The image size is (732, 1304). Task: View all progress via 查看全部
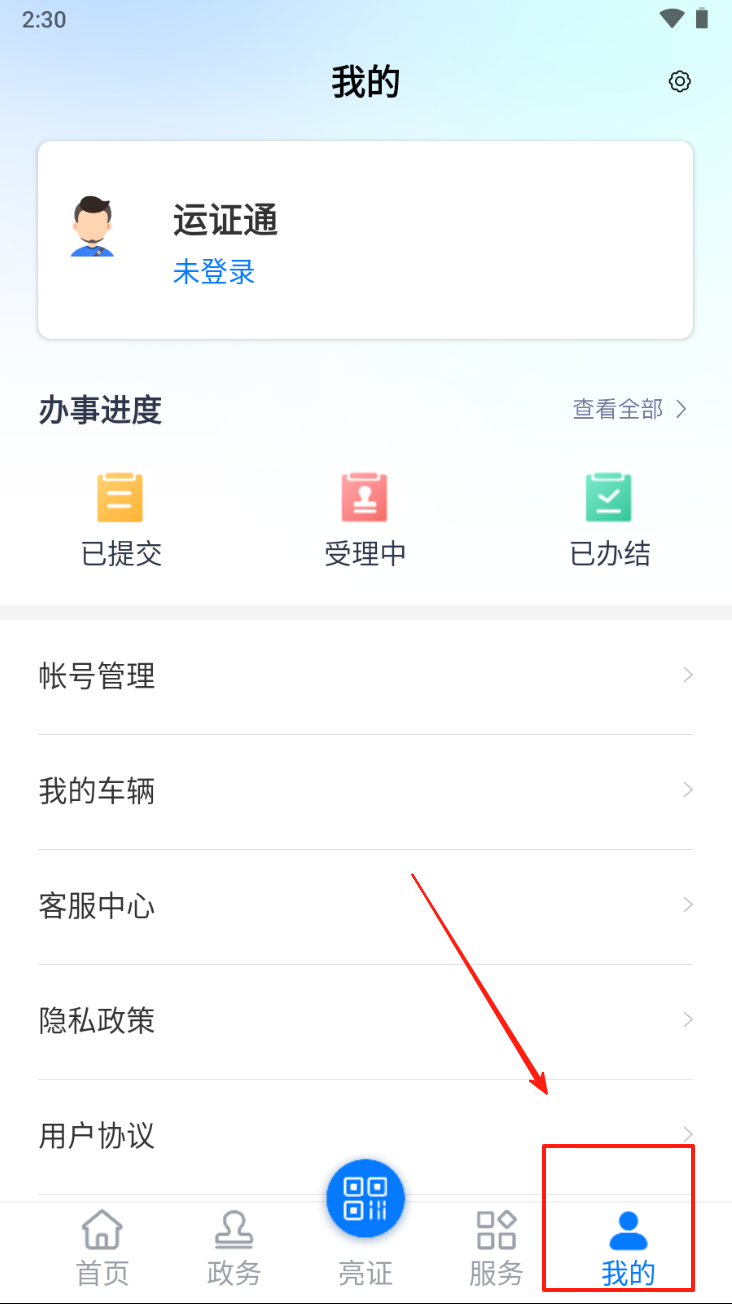[x=630, y=409]
